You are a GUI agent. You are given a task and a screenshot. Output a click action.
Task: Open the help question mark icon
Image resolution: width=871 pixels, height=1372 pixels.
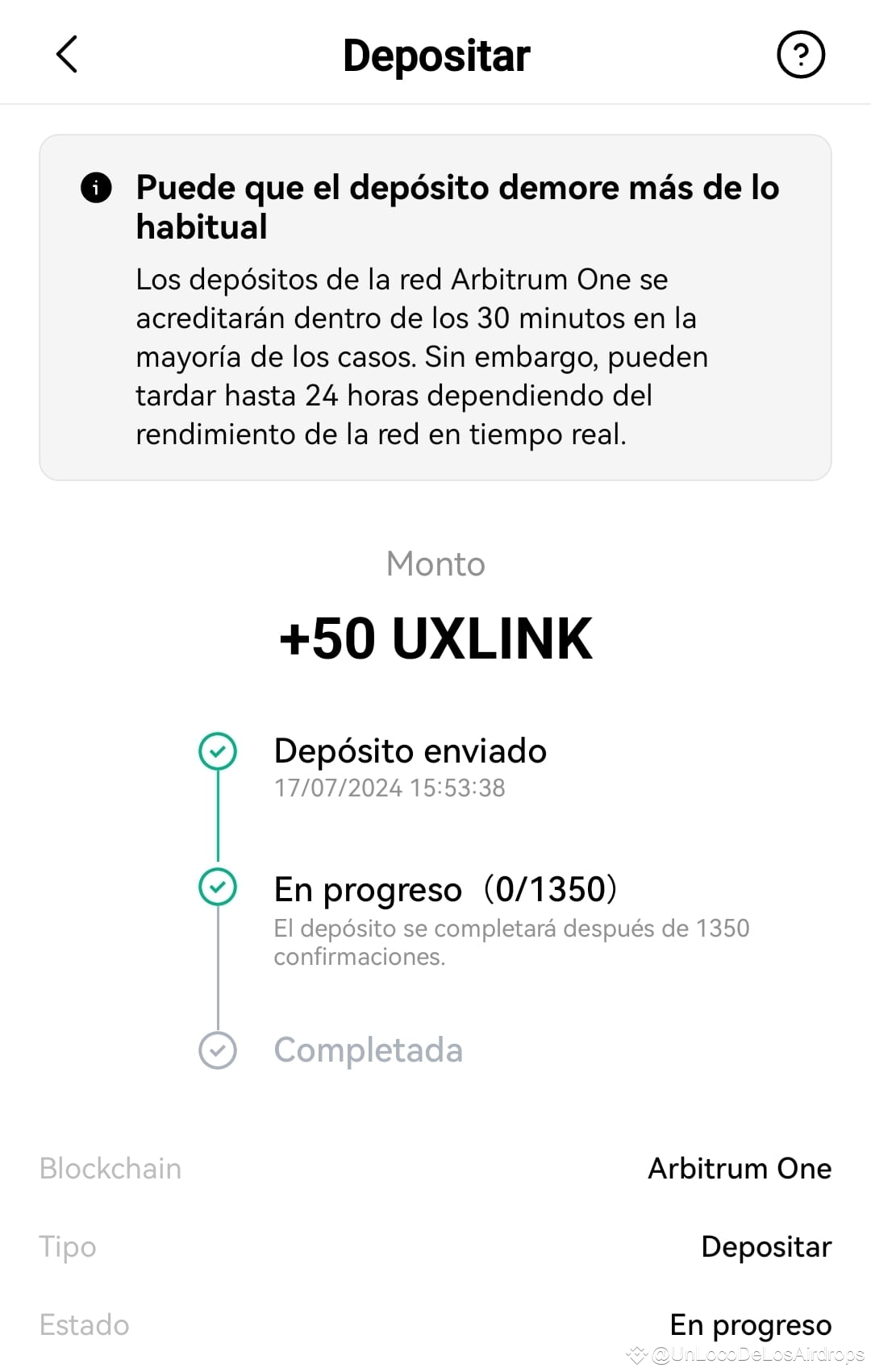[x=802, y=54]
